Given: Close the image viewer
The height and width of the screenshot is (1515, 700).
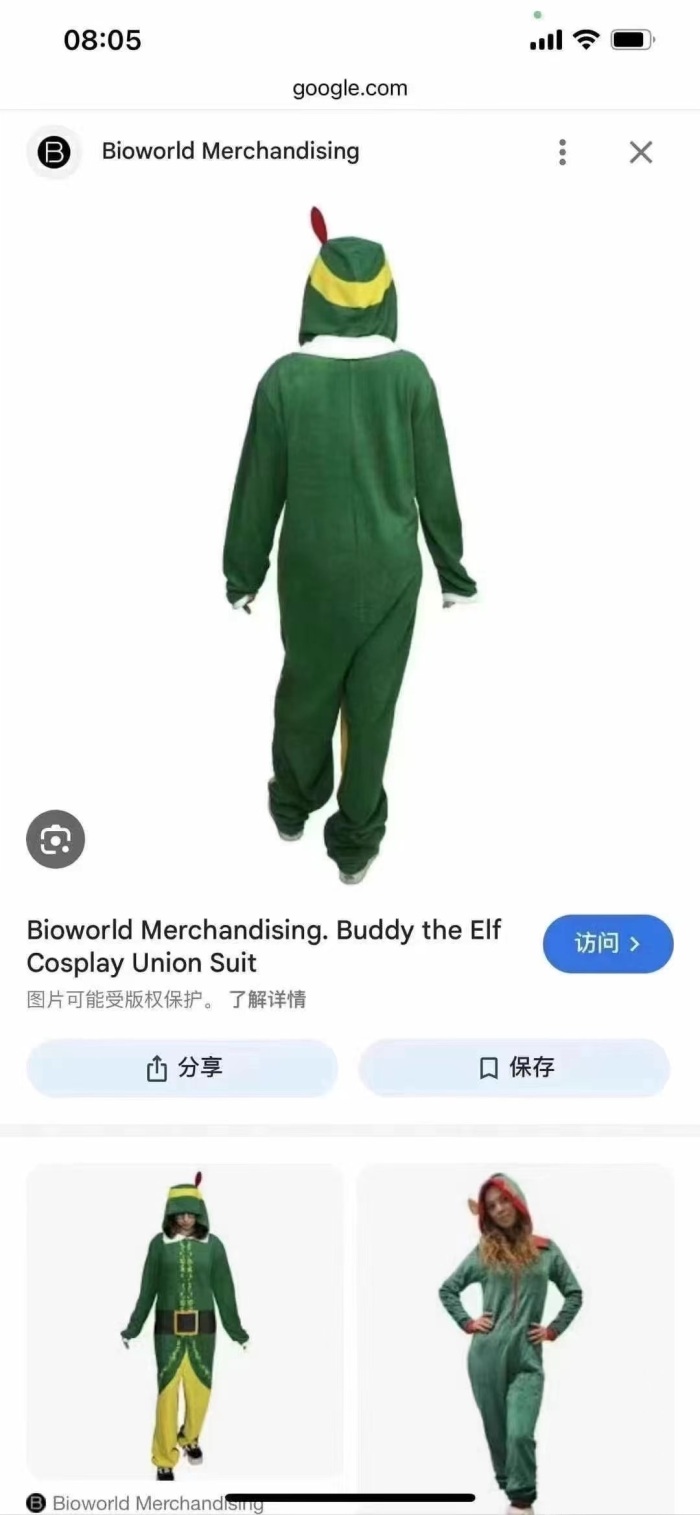Looking at the screenshot, I should pyautogui.click(x=640, y=152).
